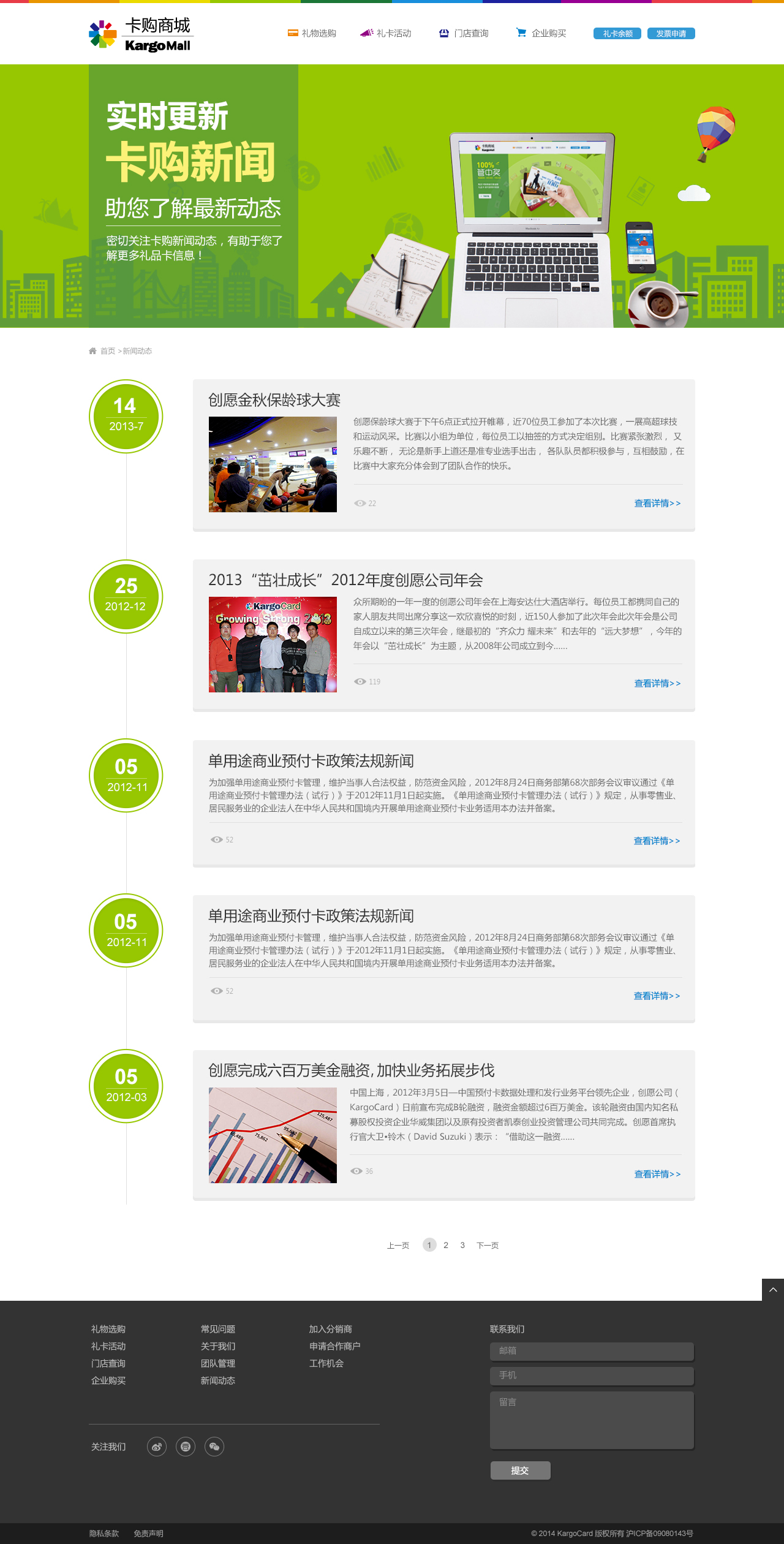Screen dimensions: 784x1544
Task: Open 门店查询 store lookup
Action: tap(464, 33)
